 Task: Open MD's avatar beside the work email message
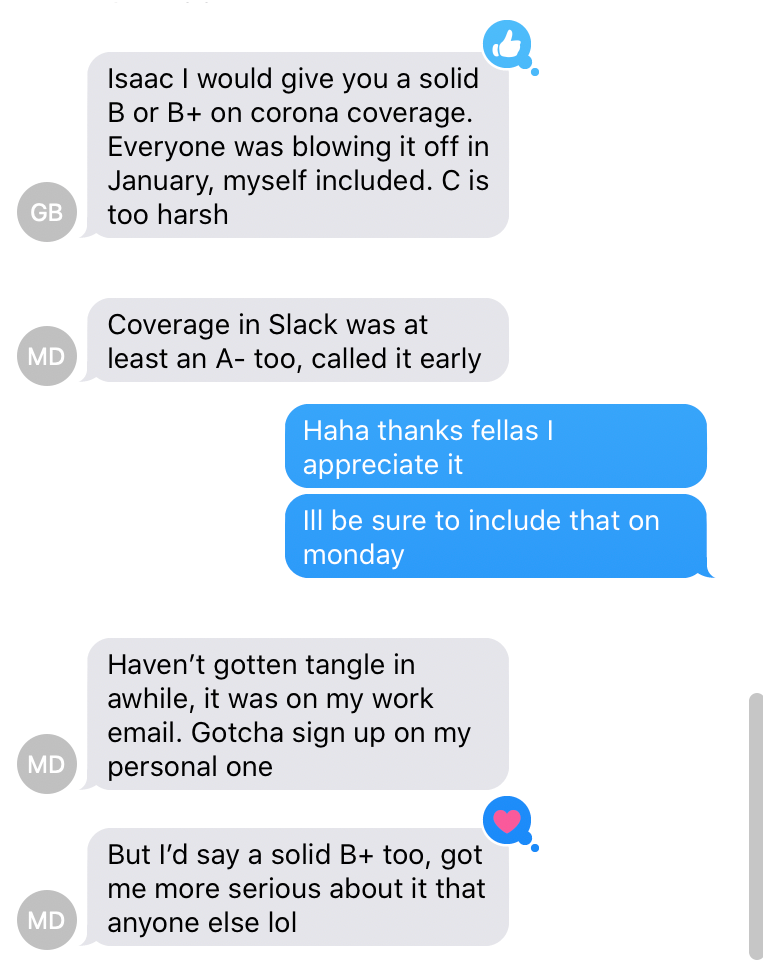[x=46, y=765]
